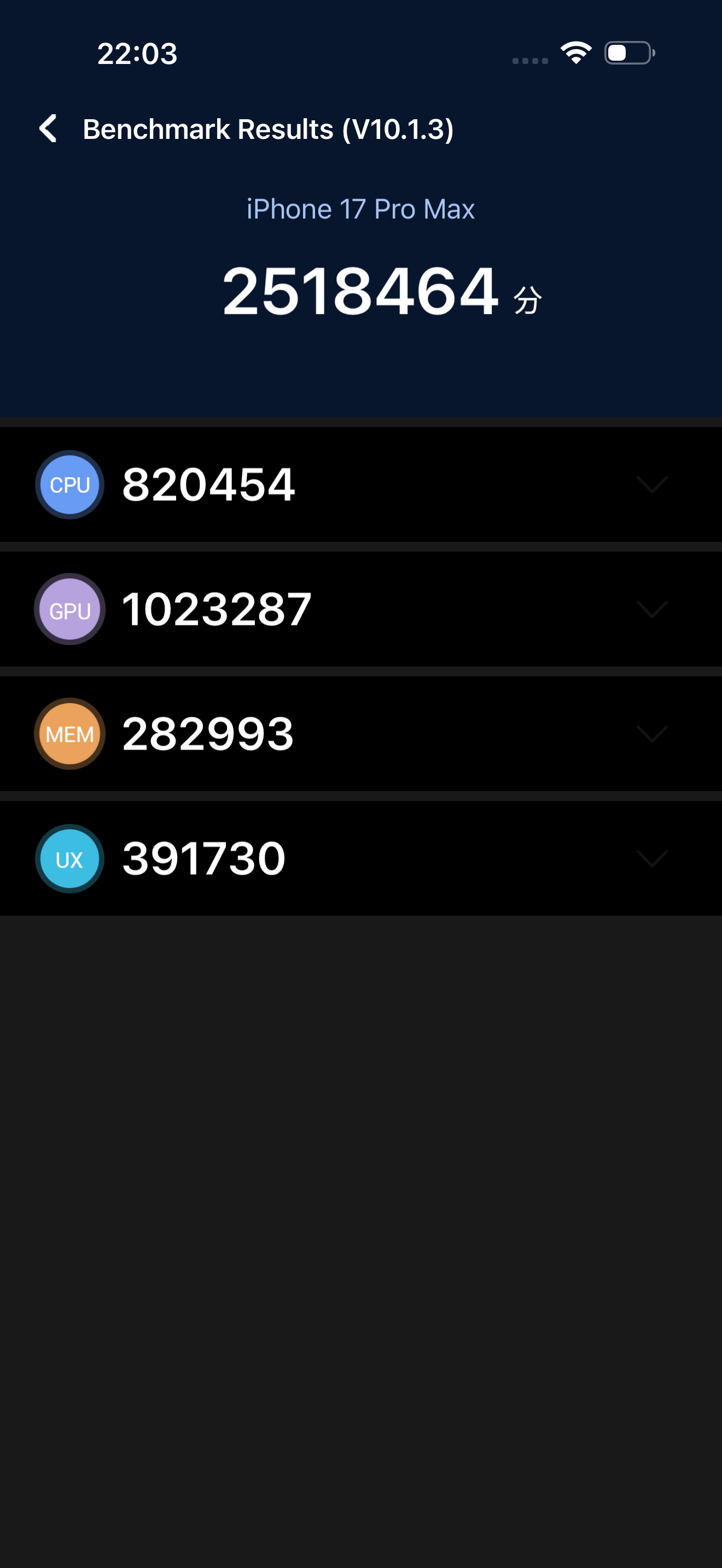Expand the MEM score row
Image resolution: width=722 pixels, height=1568 pixels.
coord(652,734)
